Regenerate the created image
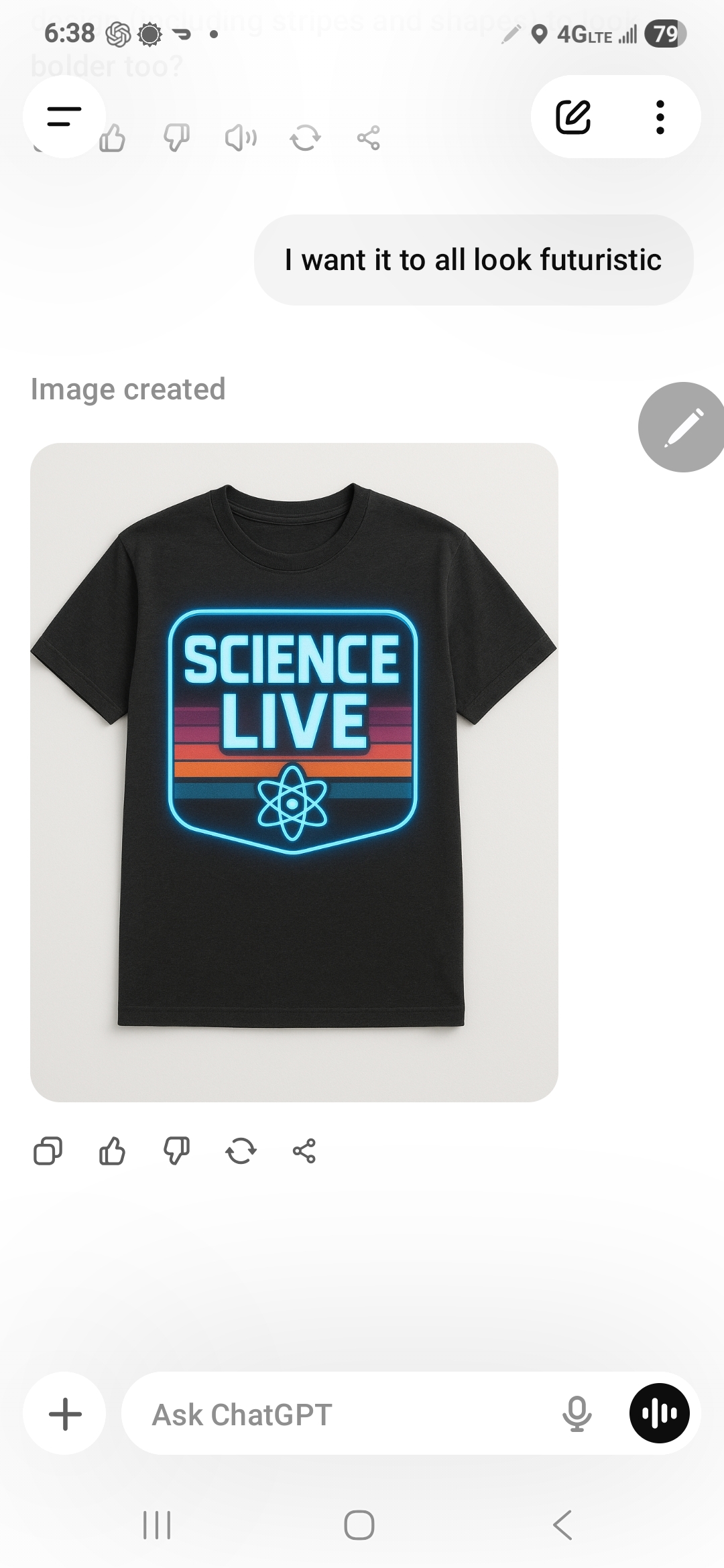The height and width of the screenshot is (1568, 724). tap(241, 1151)
